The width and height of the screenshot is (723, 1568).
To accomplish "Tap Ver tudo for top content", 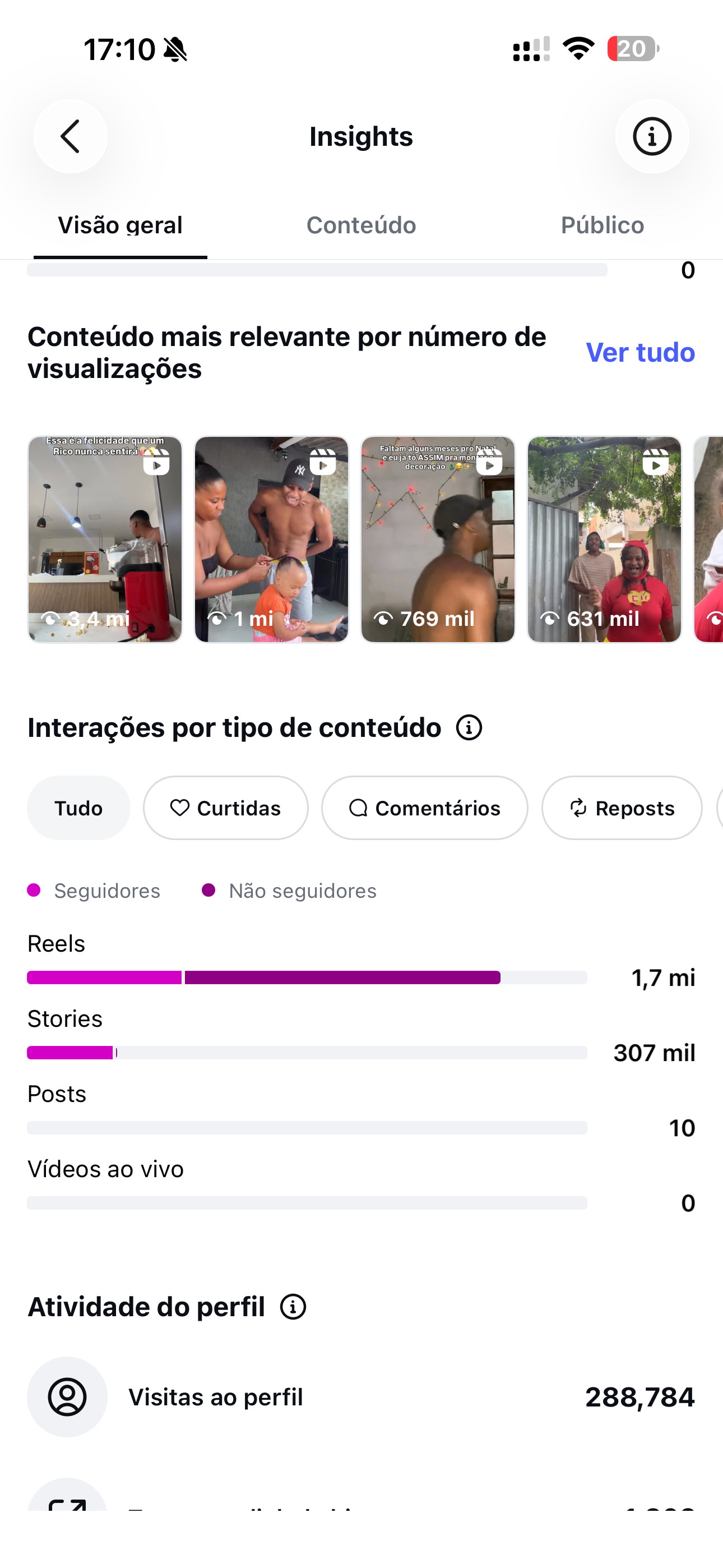I will pos(640,352).
